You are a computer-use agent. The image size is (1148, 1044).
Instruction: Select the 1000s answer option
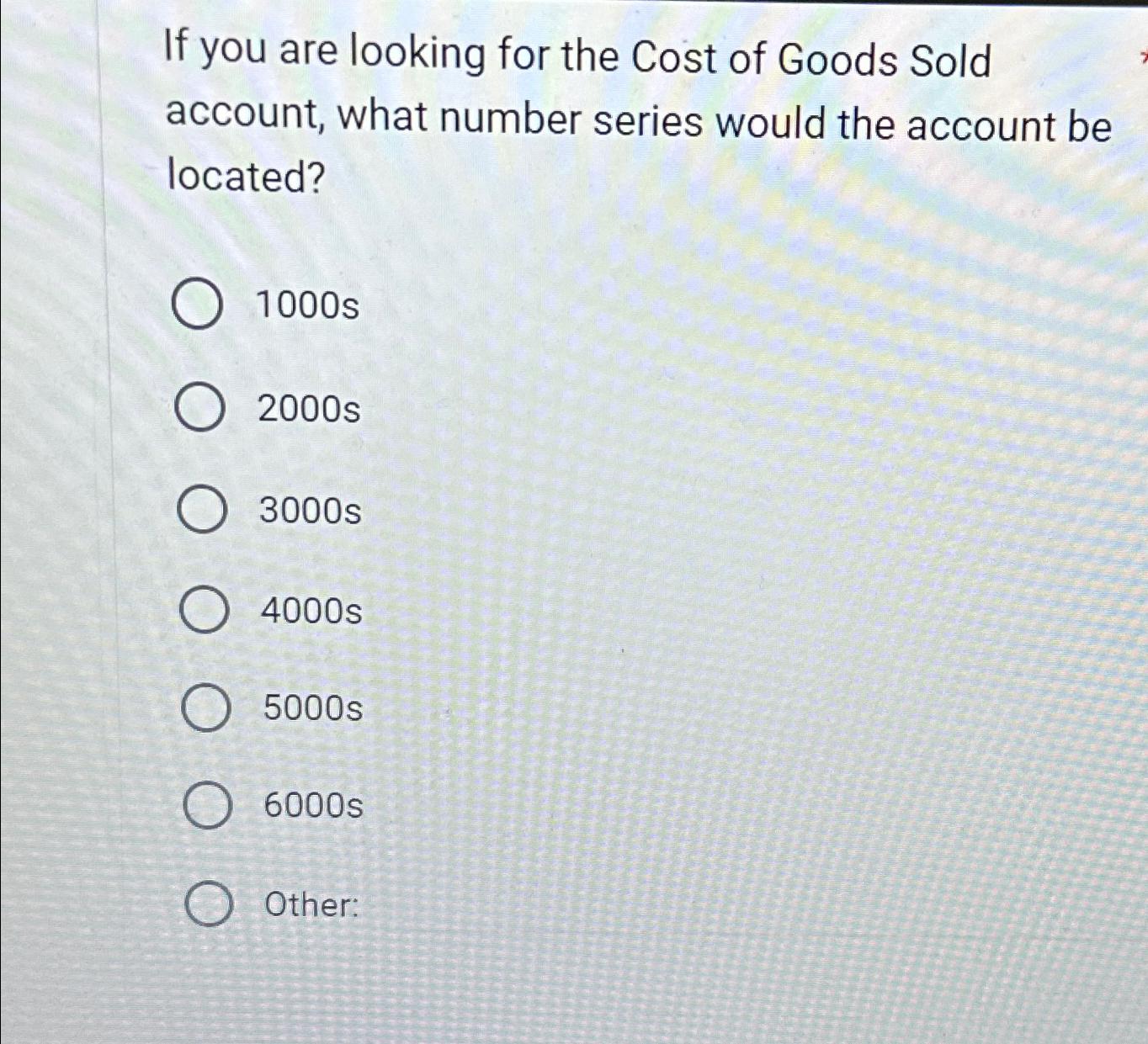tap(198, 305)
